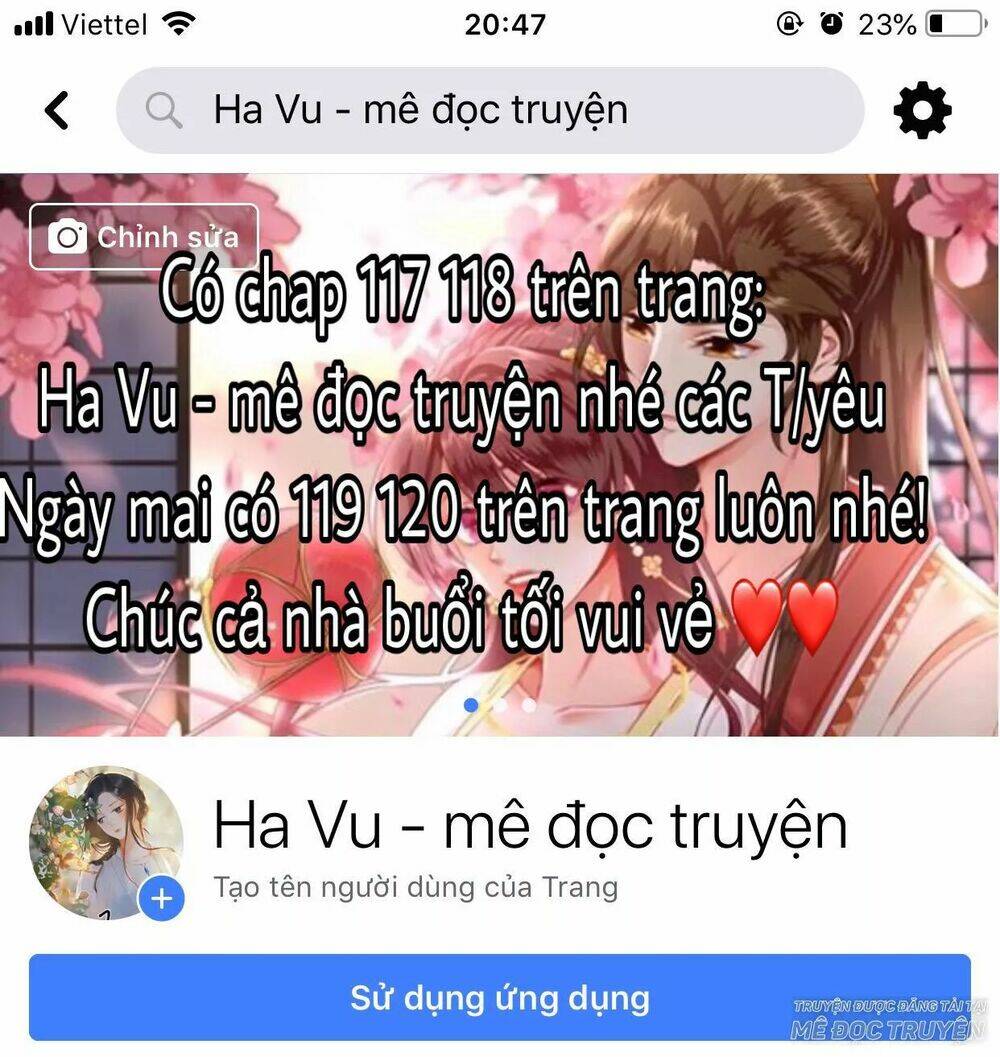Tap the search field for Ha Vu page
This screenshot has width=1000, height=1057.
490,110
